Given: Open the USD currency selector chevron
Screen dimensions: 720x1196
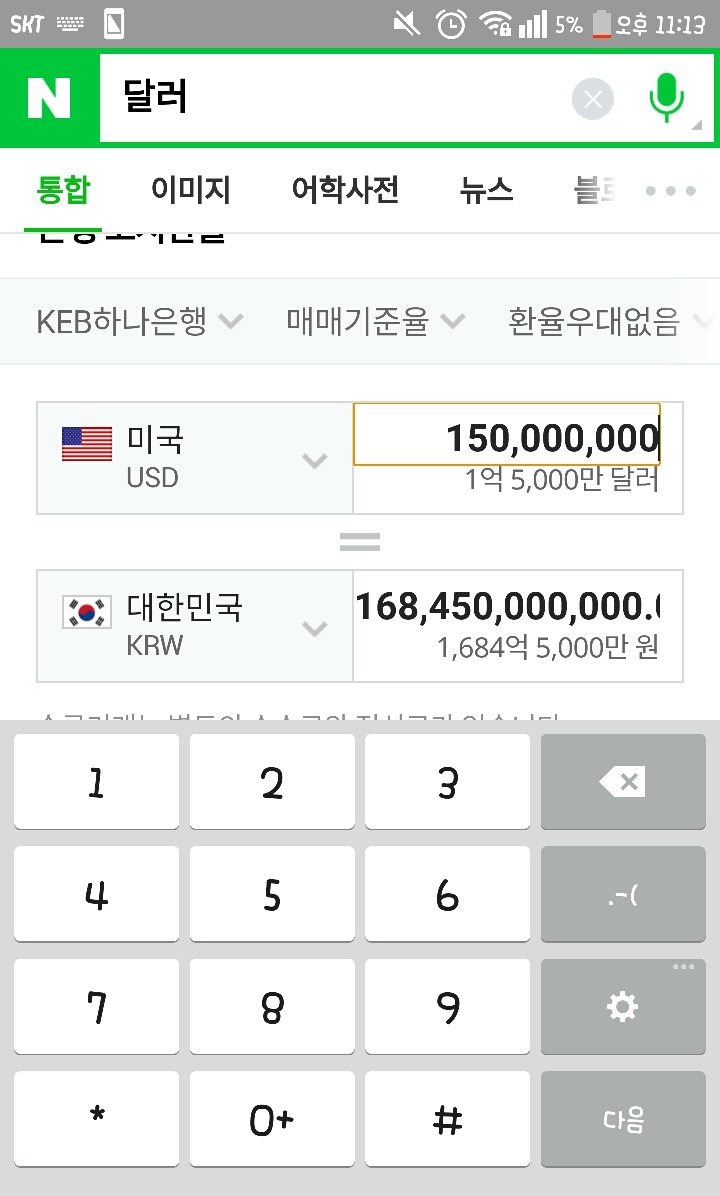Looking at the screenshot, I should (x=316, y=460).
